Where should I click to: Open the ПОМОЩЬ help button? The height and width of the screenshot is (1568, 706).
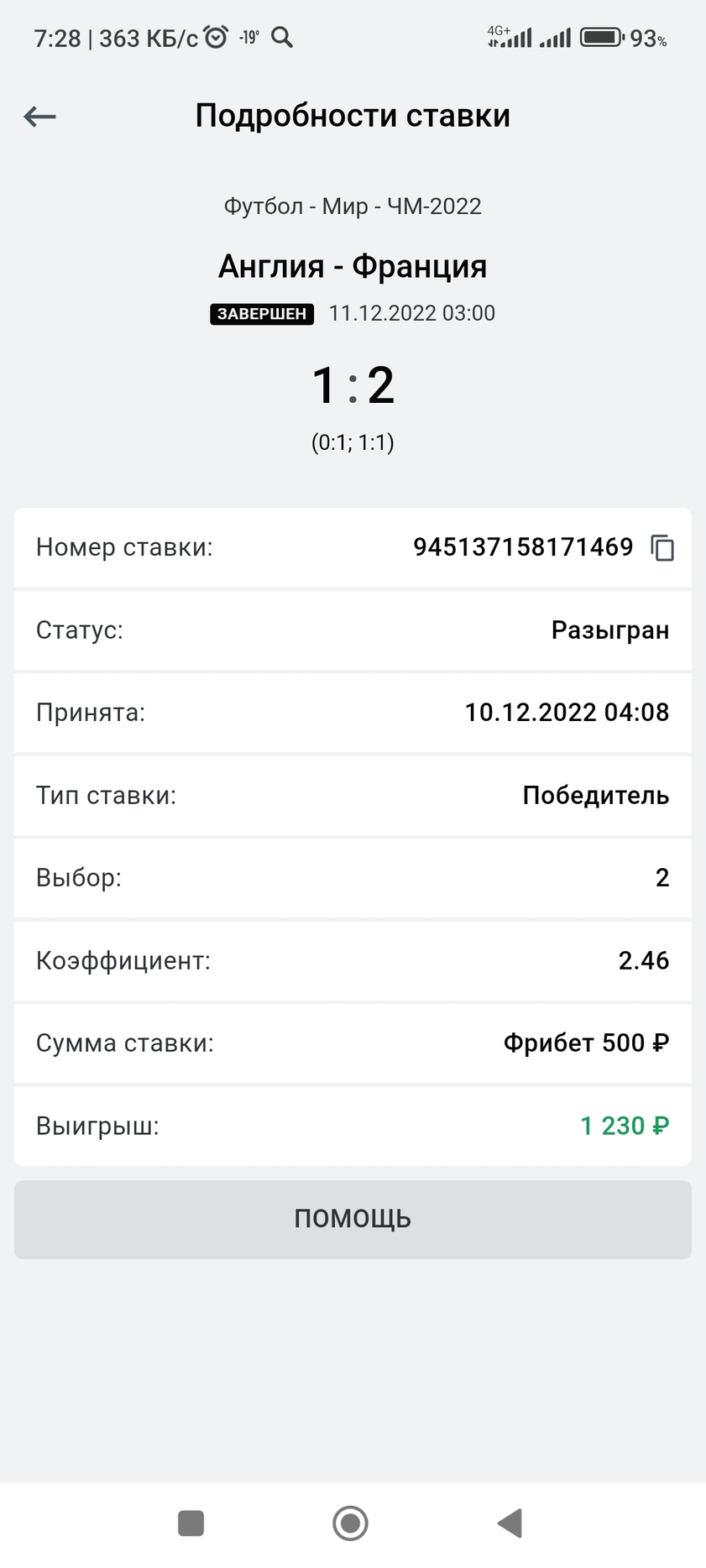[353, 1219]
